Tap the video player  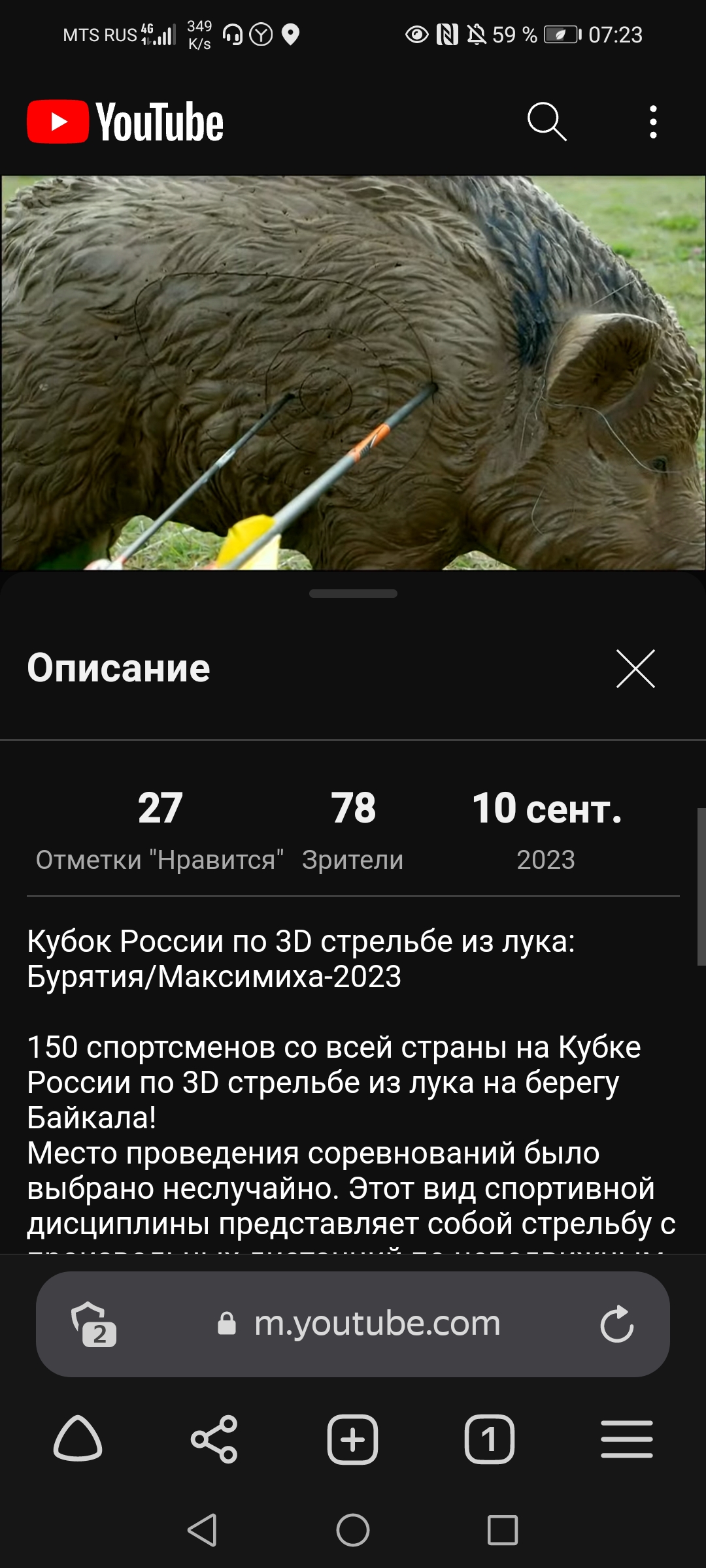point(353,372)
